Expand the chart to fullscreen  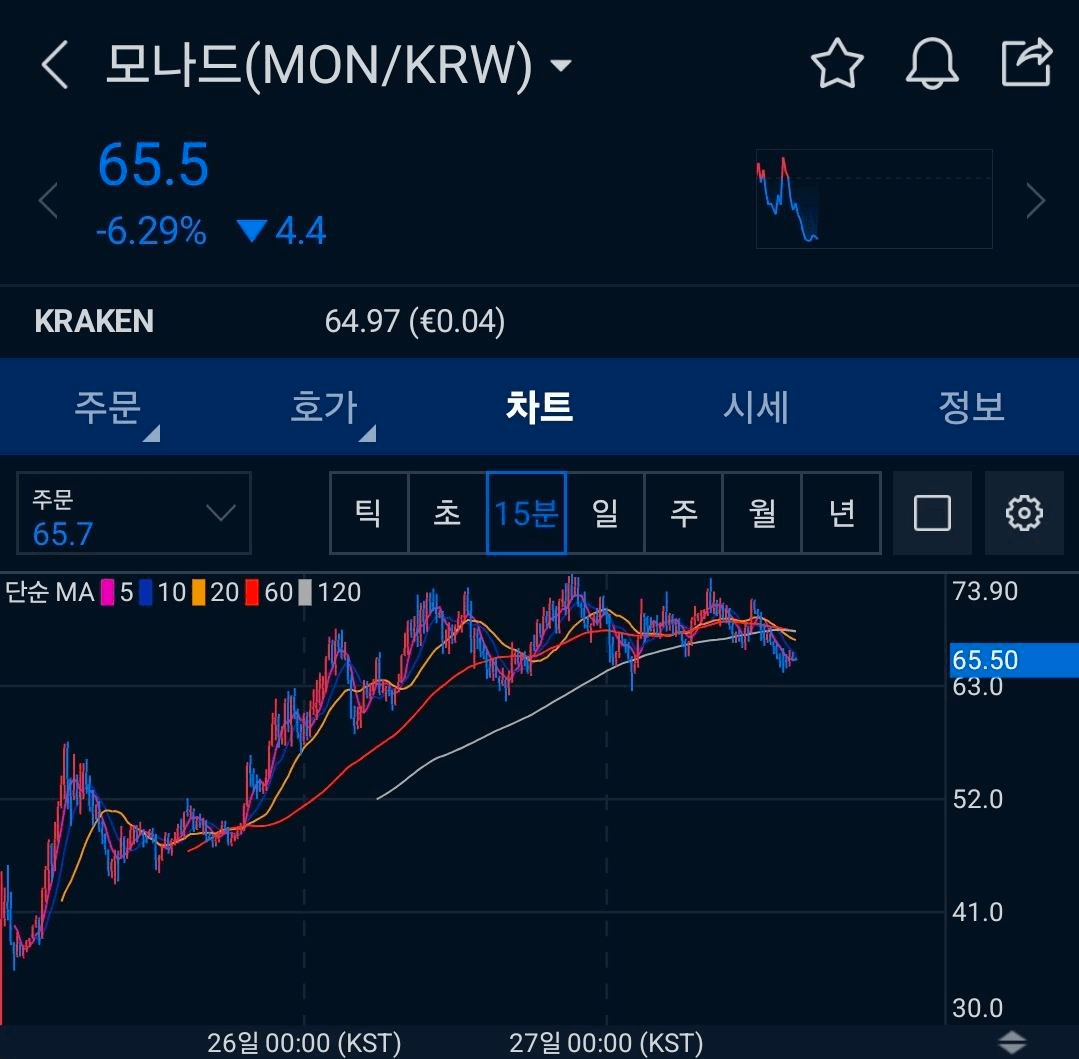coord(932,514)
